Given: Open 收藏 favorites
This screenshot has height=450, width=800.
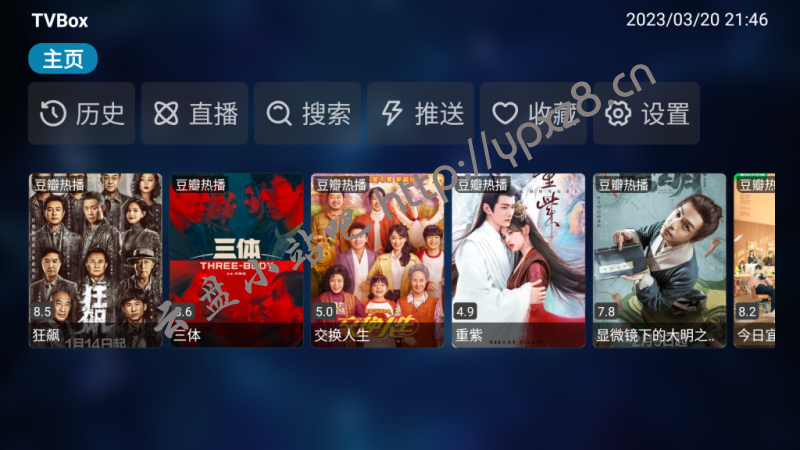Looking at the screenshot, I should (x=534, y=114).
